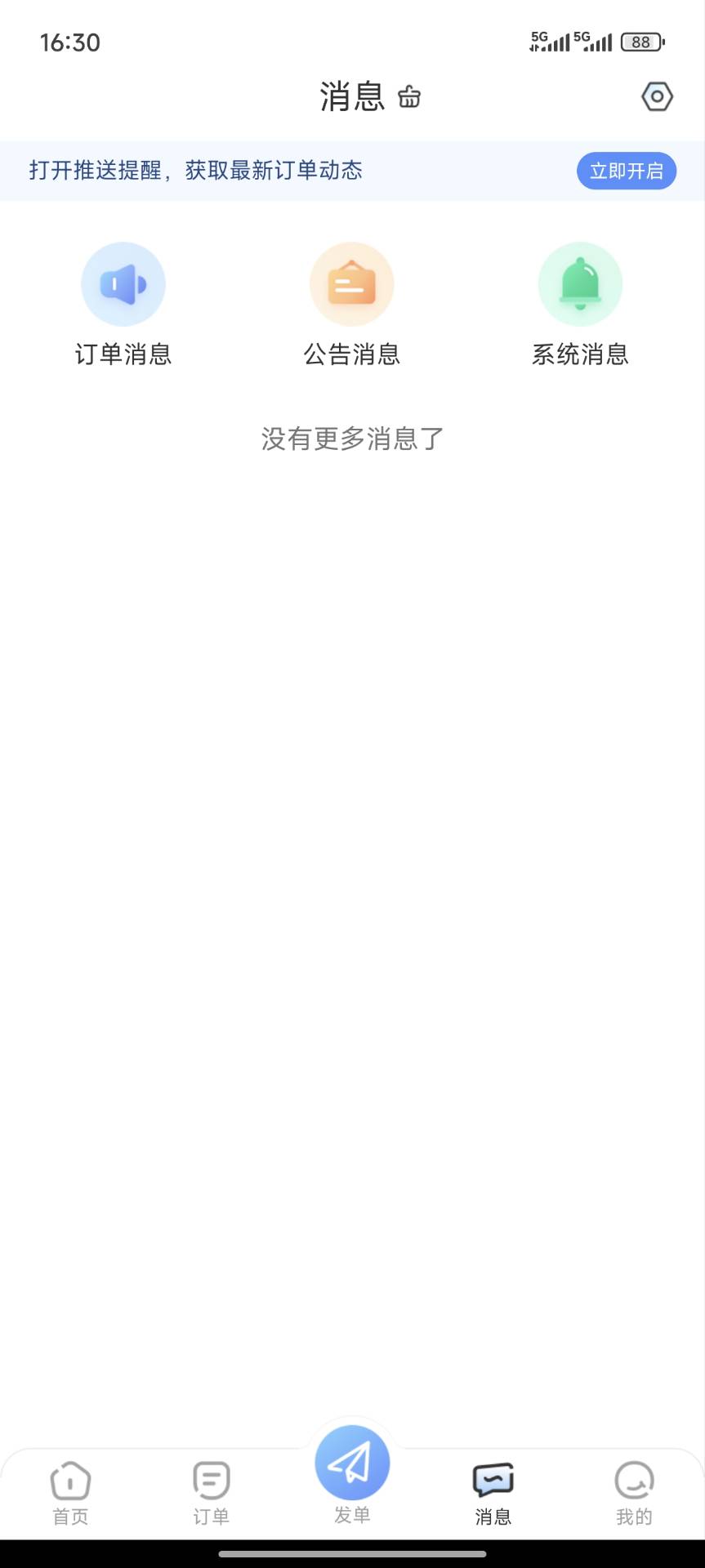
Task: Open 订单消息 order messages
Action: pos(123,304)
